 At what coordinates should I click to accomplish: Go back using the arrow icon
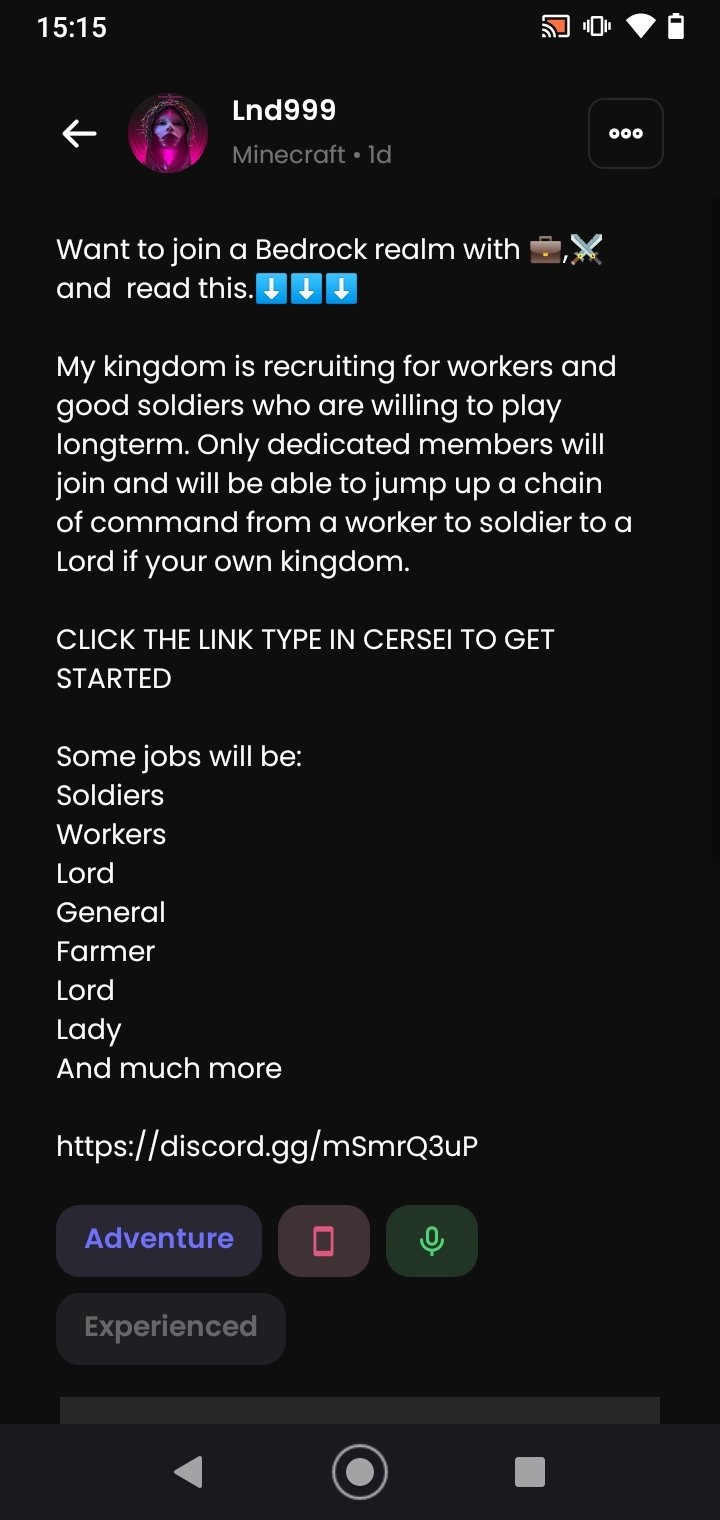pos(79,134)
